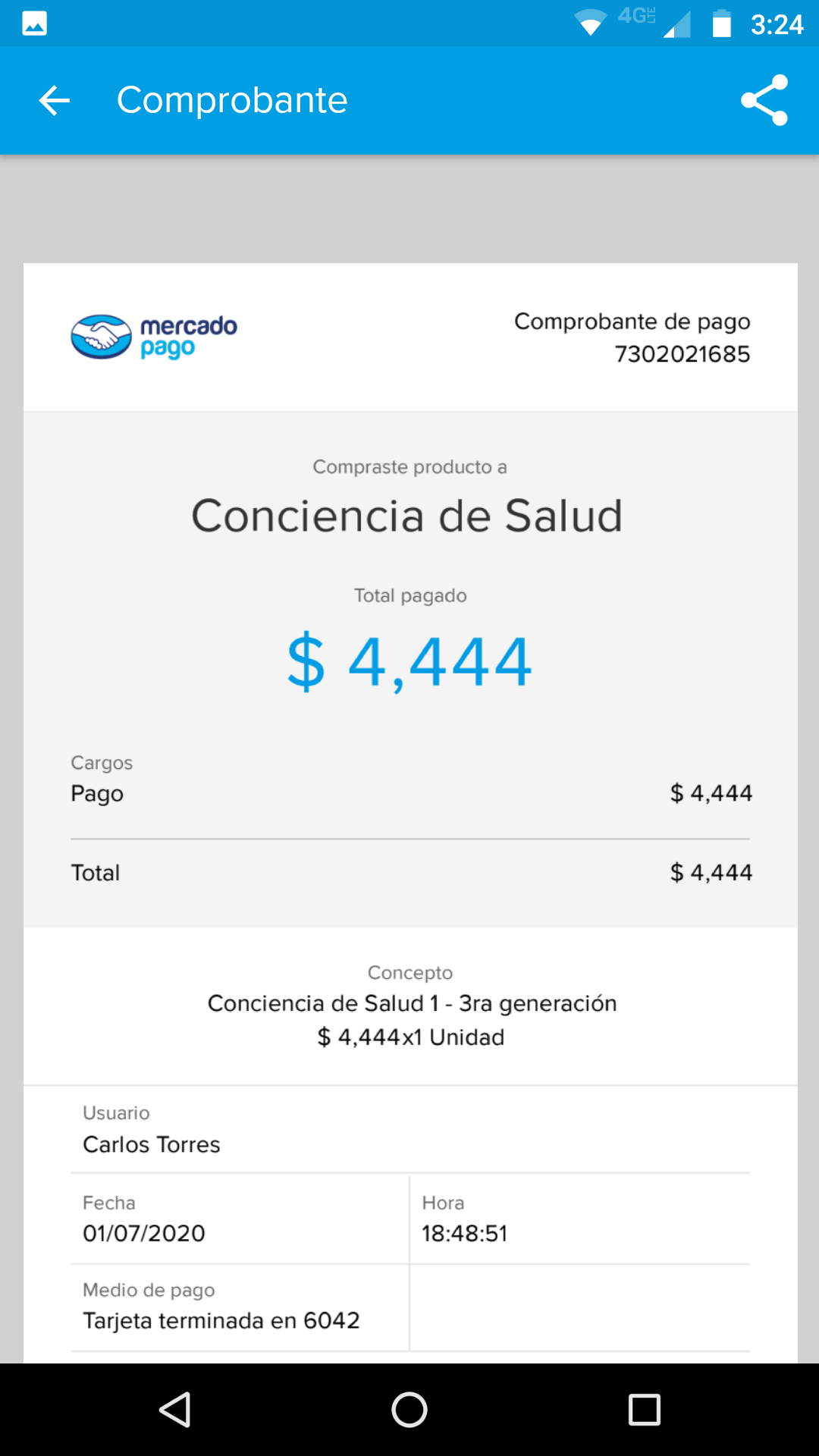Open the recent apps overview
The height and width of the screenshot is (1456, 819).
(x=645, y=1410)
